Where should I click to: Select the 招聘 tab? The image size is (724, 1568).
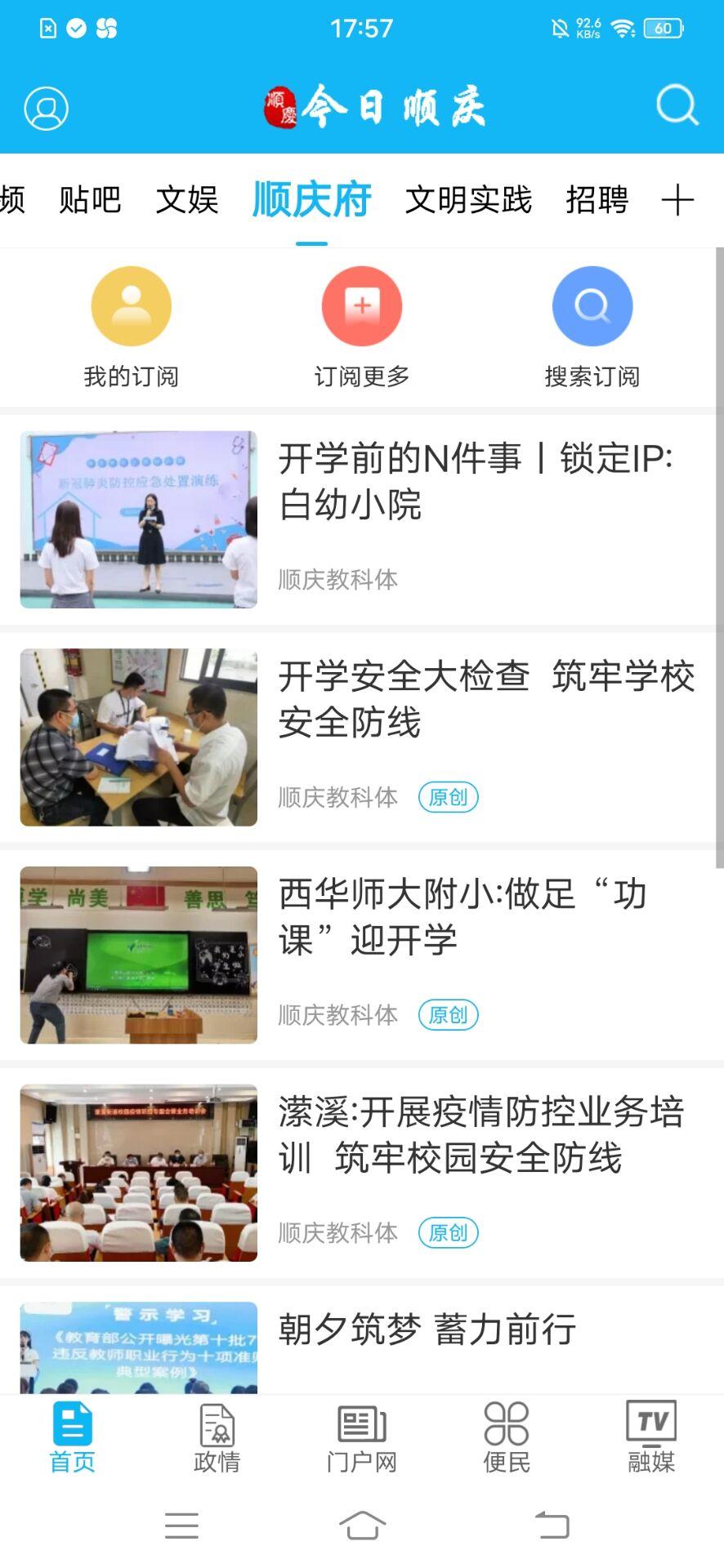[x=597, y=200]
